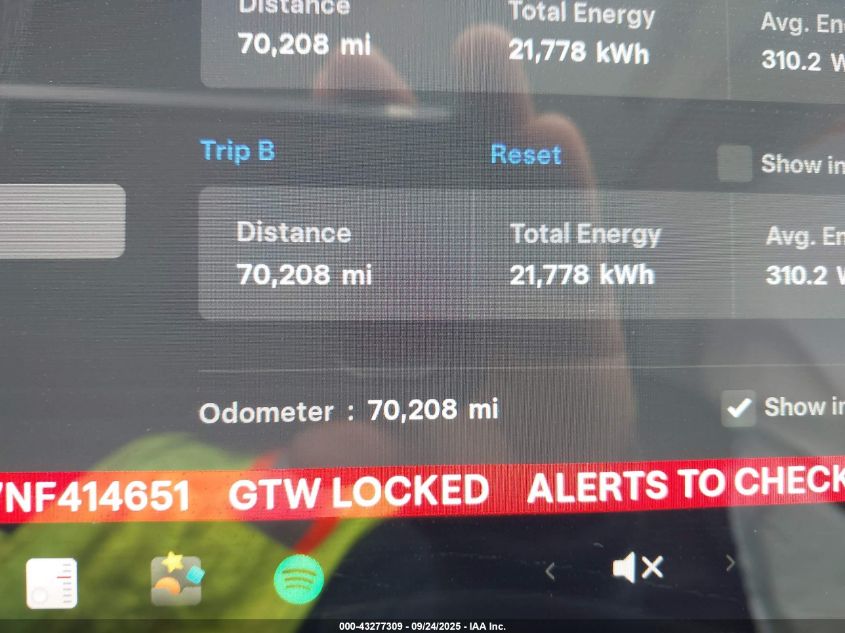The width and height of the screenshot is (845, 633).
Task: Uncheck the Odometer show checkbox
Action: click(x=739, y=407)
